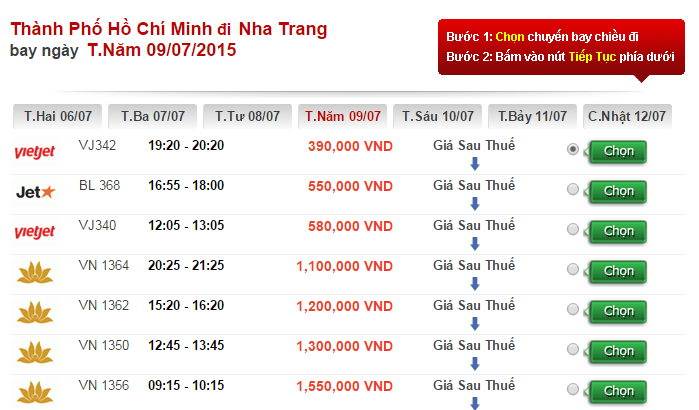Show after-tax price for BL 368
The height and width of the screenshot is (410, 699).
pos(475,203)
